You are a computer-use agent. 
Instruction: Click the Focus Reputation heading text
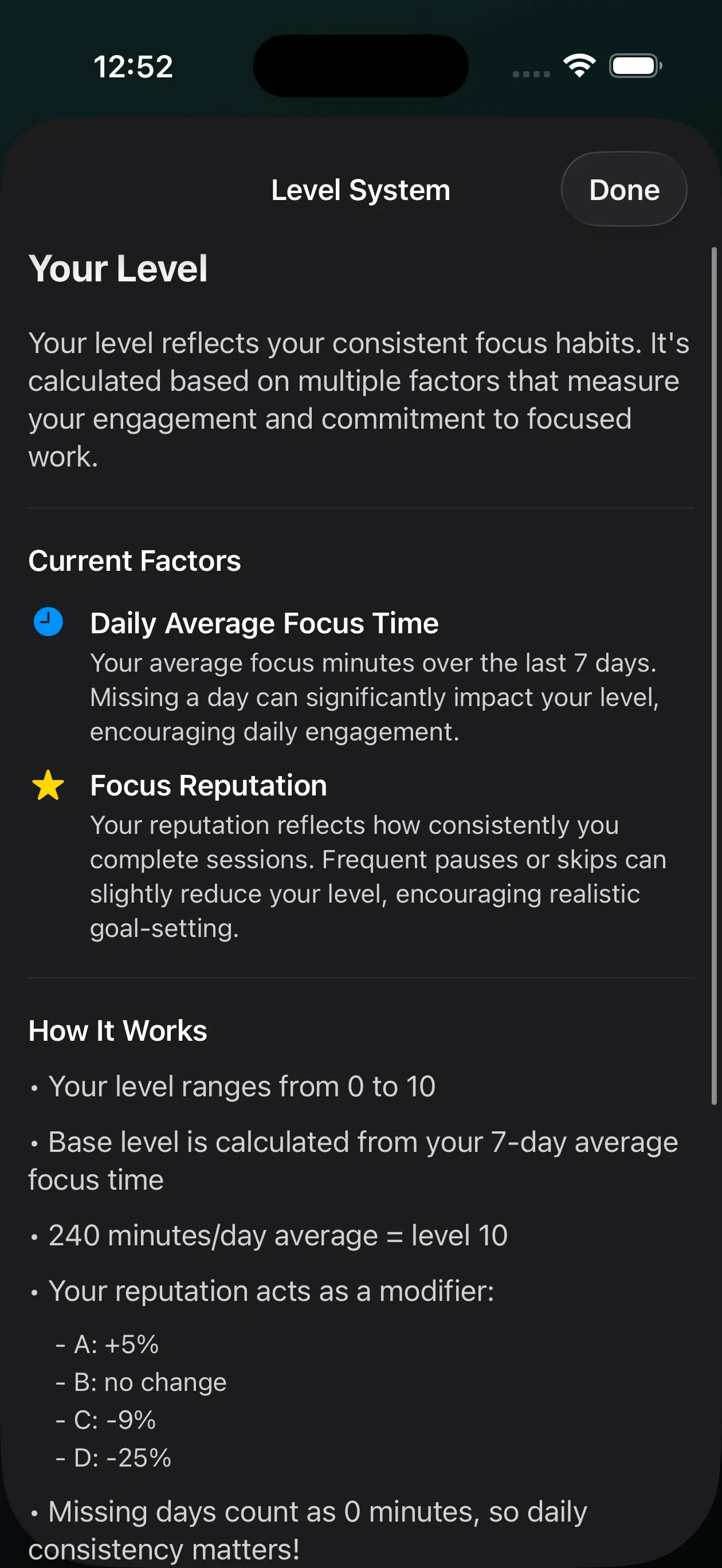[x=207, y=785]
